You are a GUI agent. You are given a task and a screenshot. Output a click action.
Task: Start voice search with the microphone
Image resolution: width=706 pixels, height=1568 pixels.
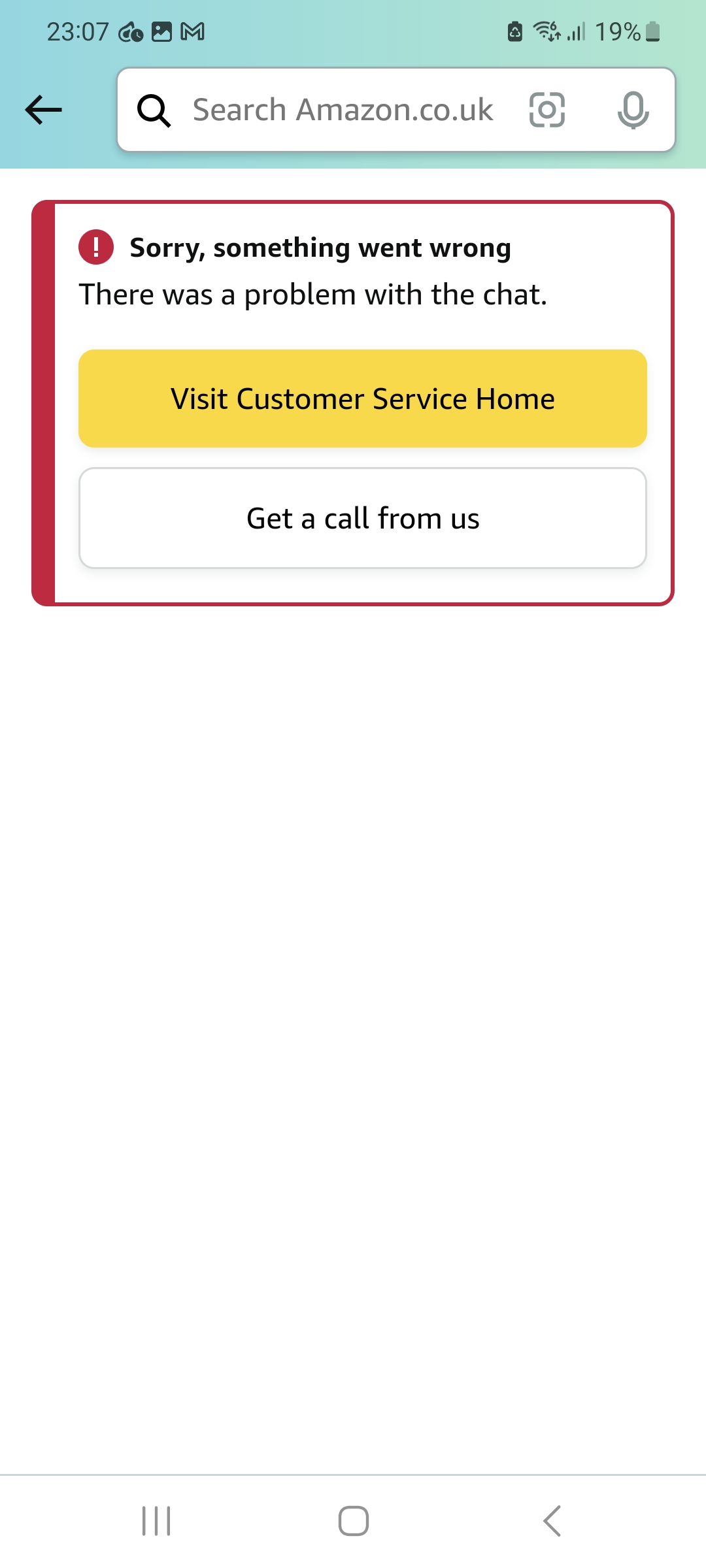633,110
